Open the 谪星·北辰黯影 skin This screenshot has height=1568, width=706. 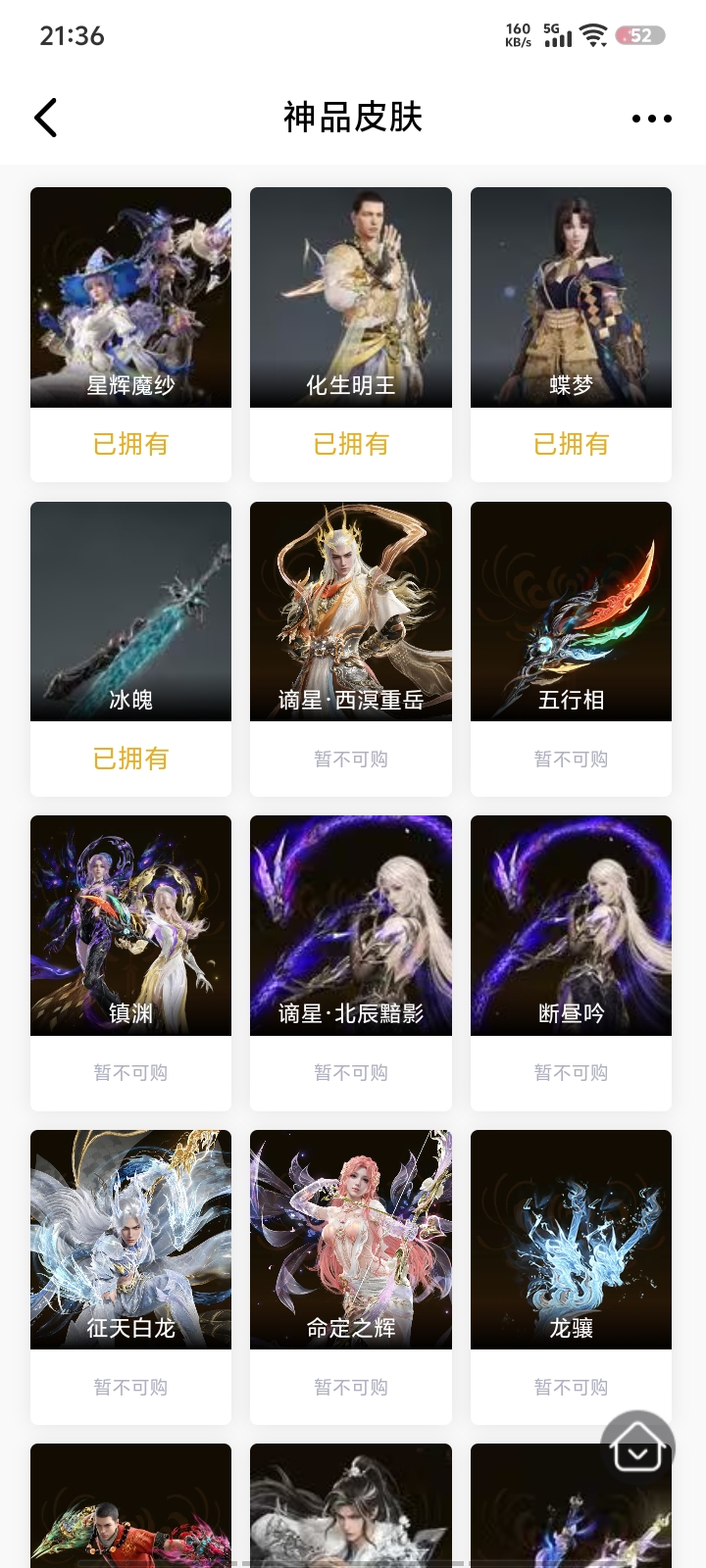pyautogui.click(x=351, y=925)
